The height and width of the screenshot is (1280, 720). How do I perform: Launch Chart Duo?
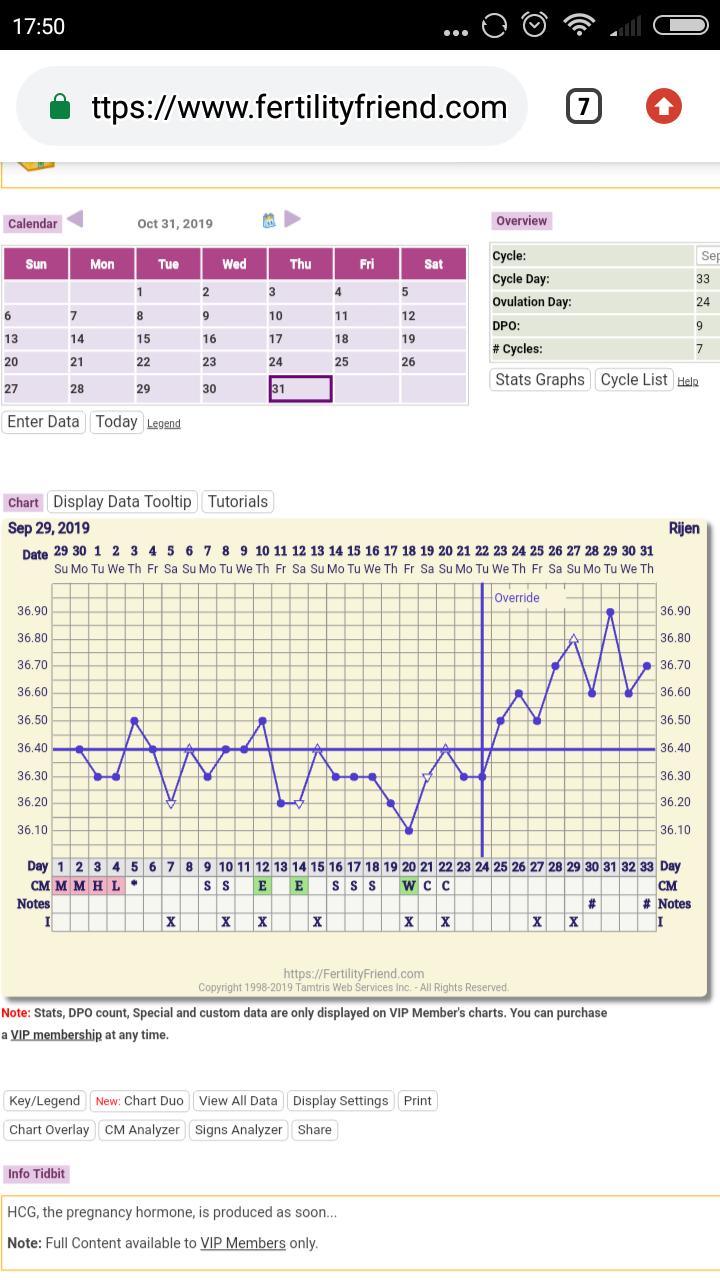coord(140,1101)
